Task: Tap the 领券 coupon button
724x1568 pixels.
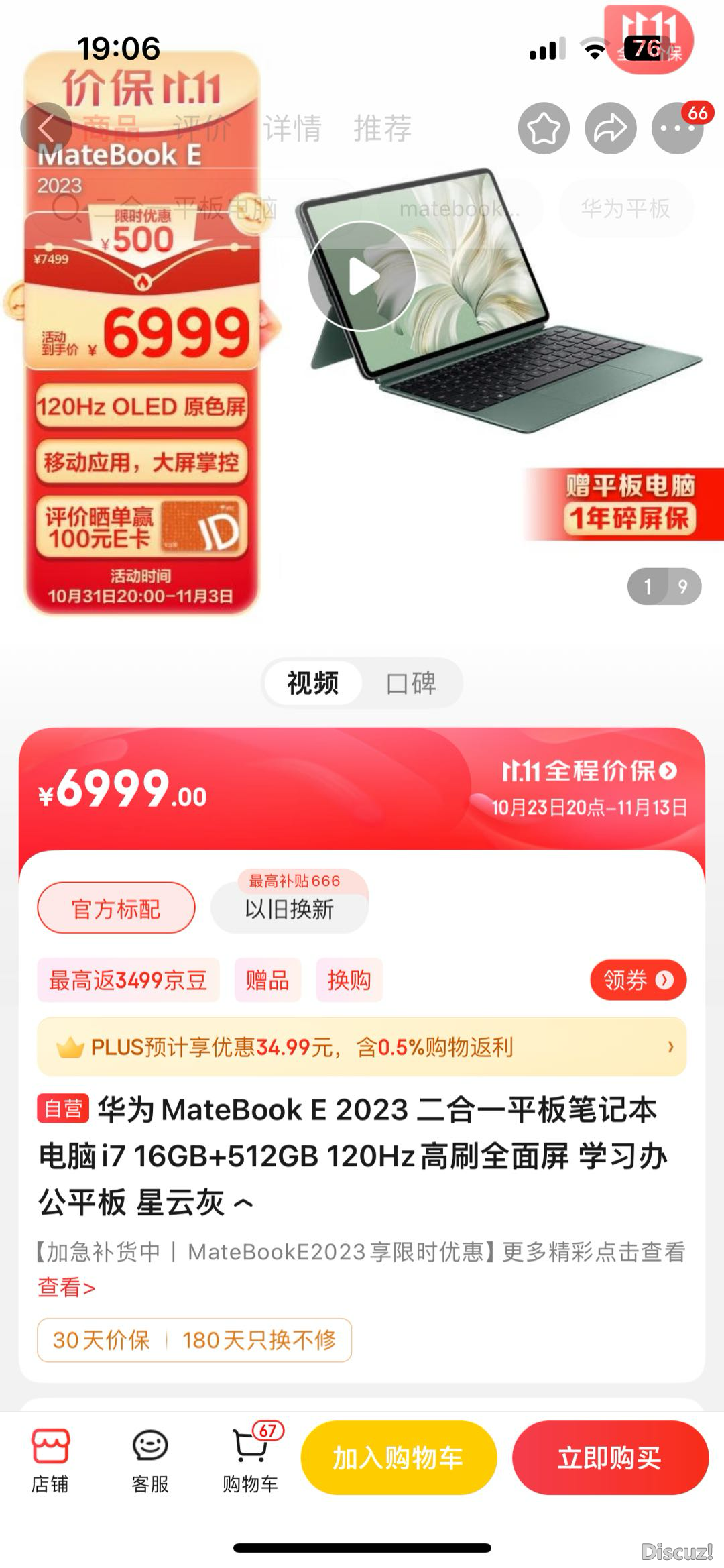Action: pyautogui.click(x=638, y=980)
